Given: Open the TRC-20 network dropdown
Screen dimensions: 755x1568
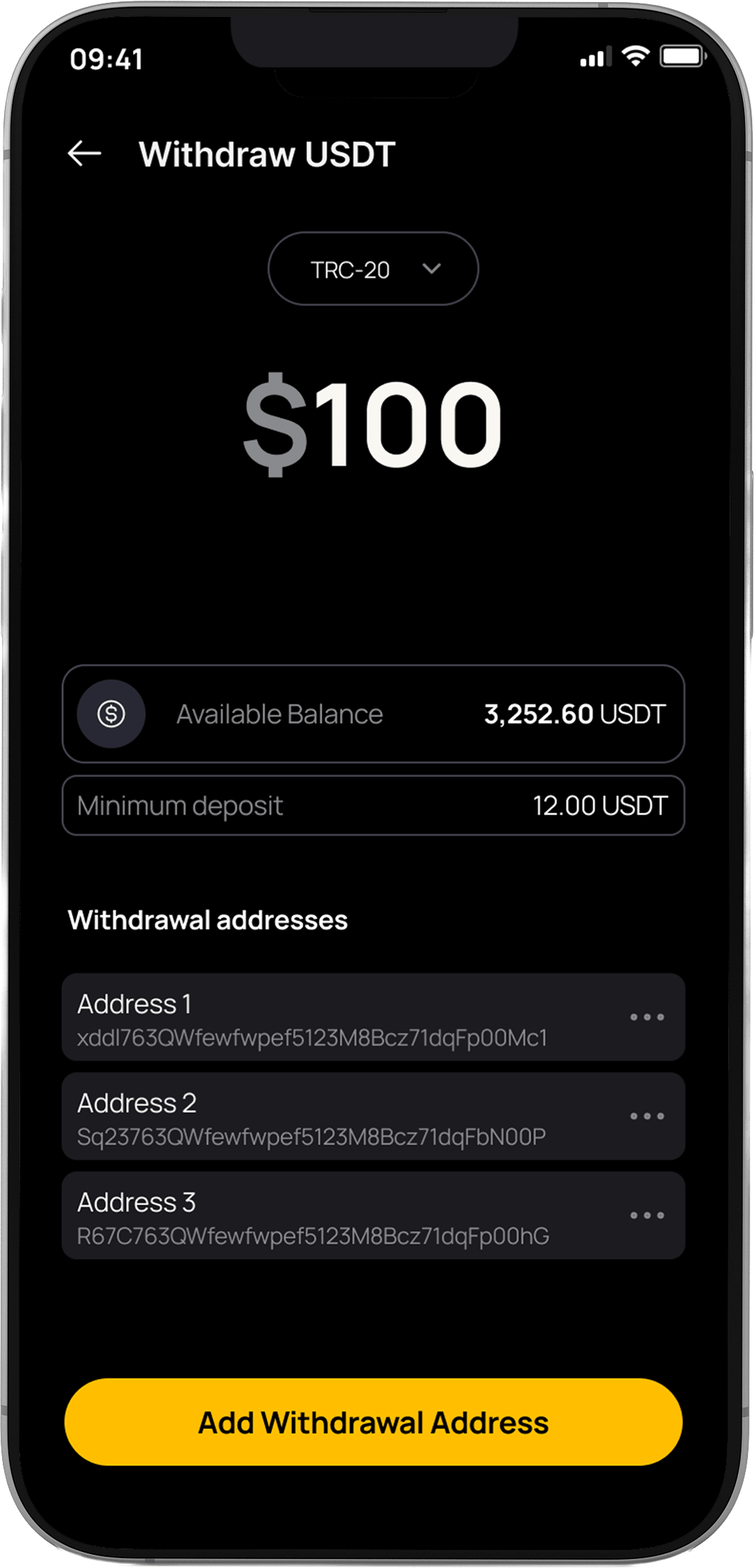Looking at the screenshot, I should [x=373, y=269].
